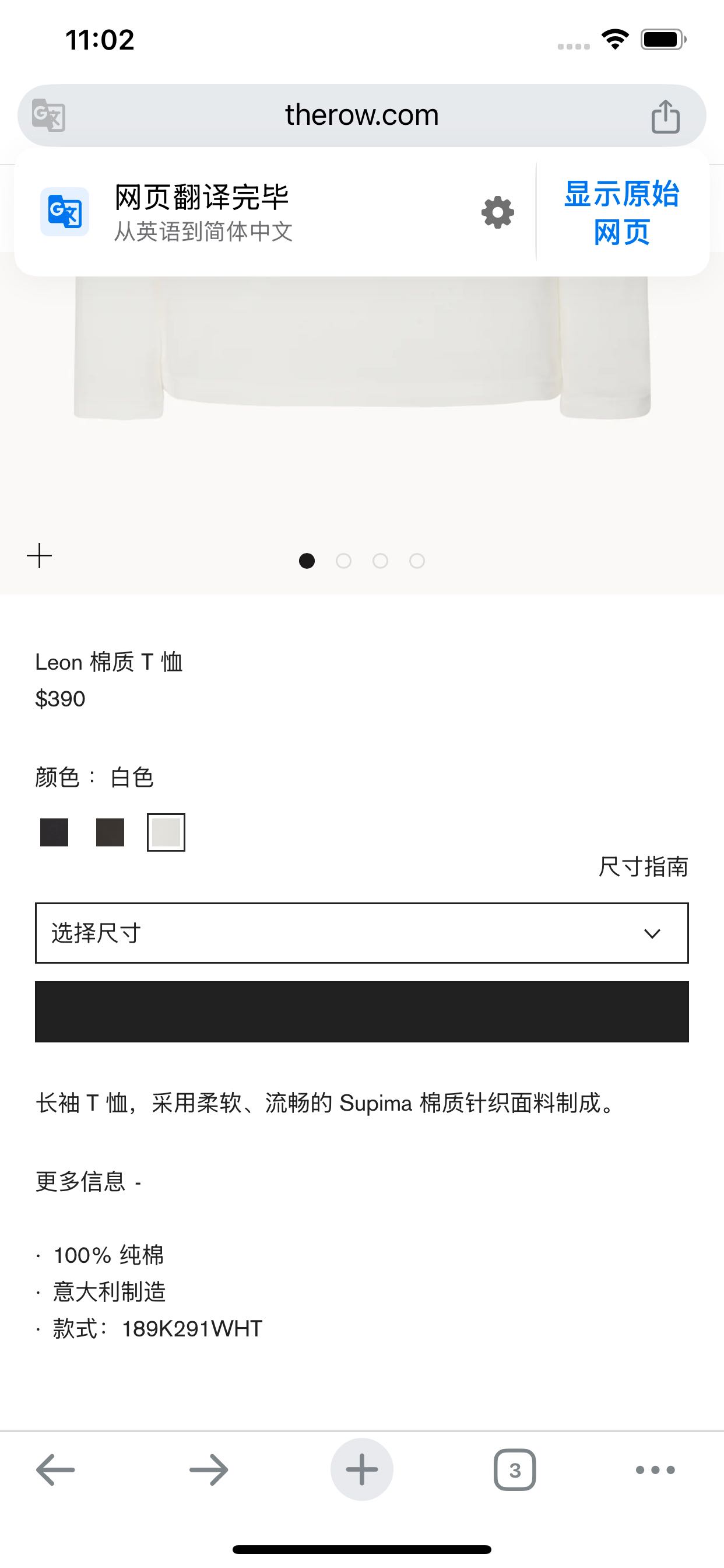Expand the 选择尺寸 size dropdown
The image size is (724, 1568).
(x=361, y=933)
